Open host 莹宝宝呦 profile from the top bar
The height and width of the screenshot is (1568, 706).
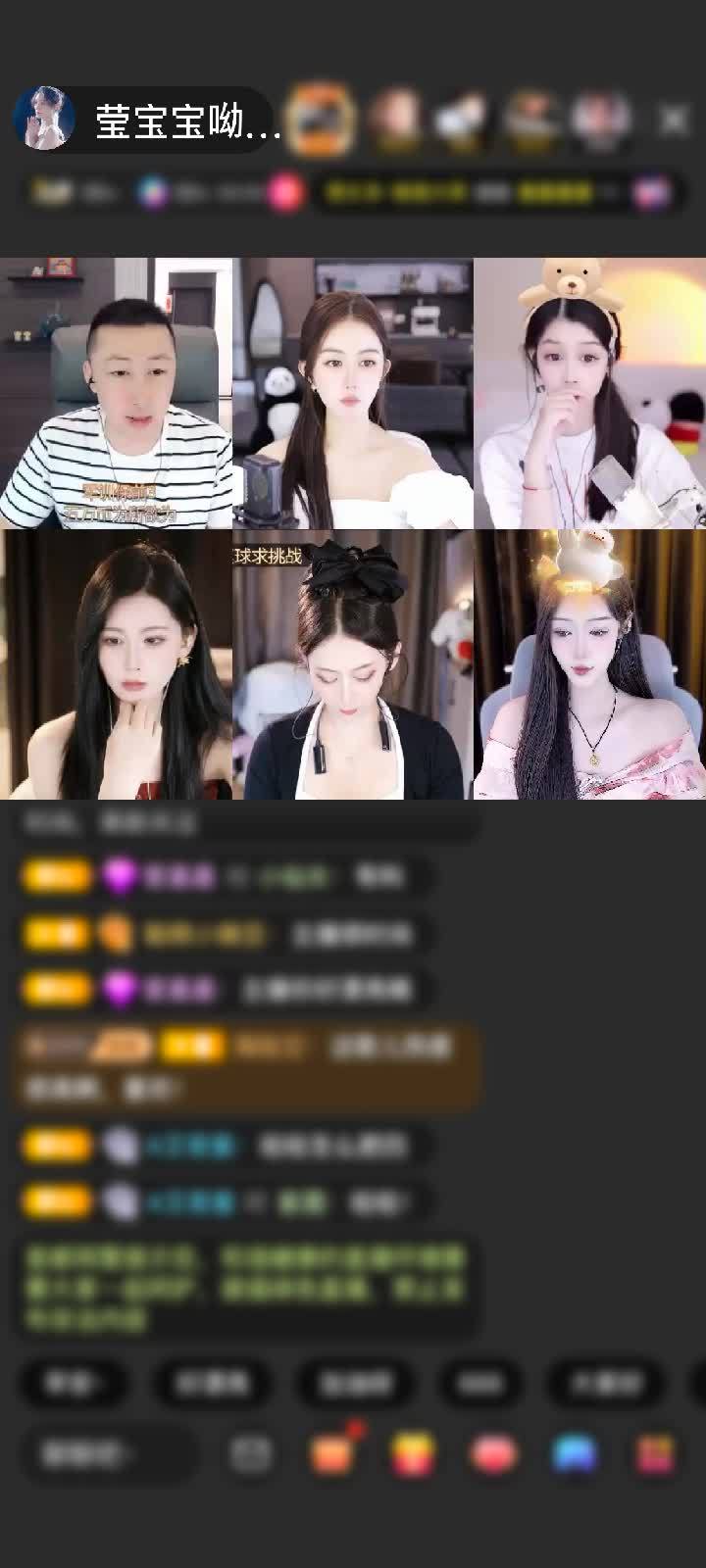click(x=147, y=121)
